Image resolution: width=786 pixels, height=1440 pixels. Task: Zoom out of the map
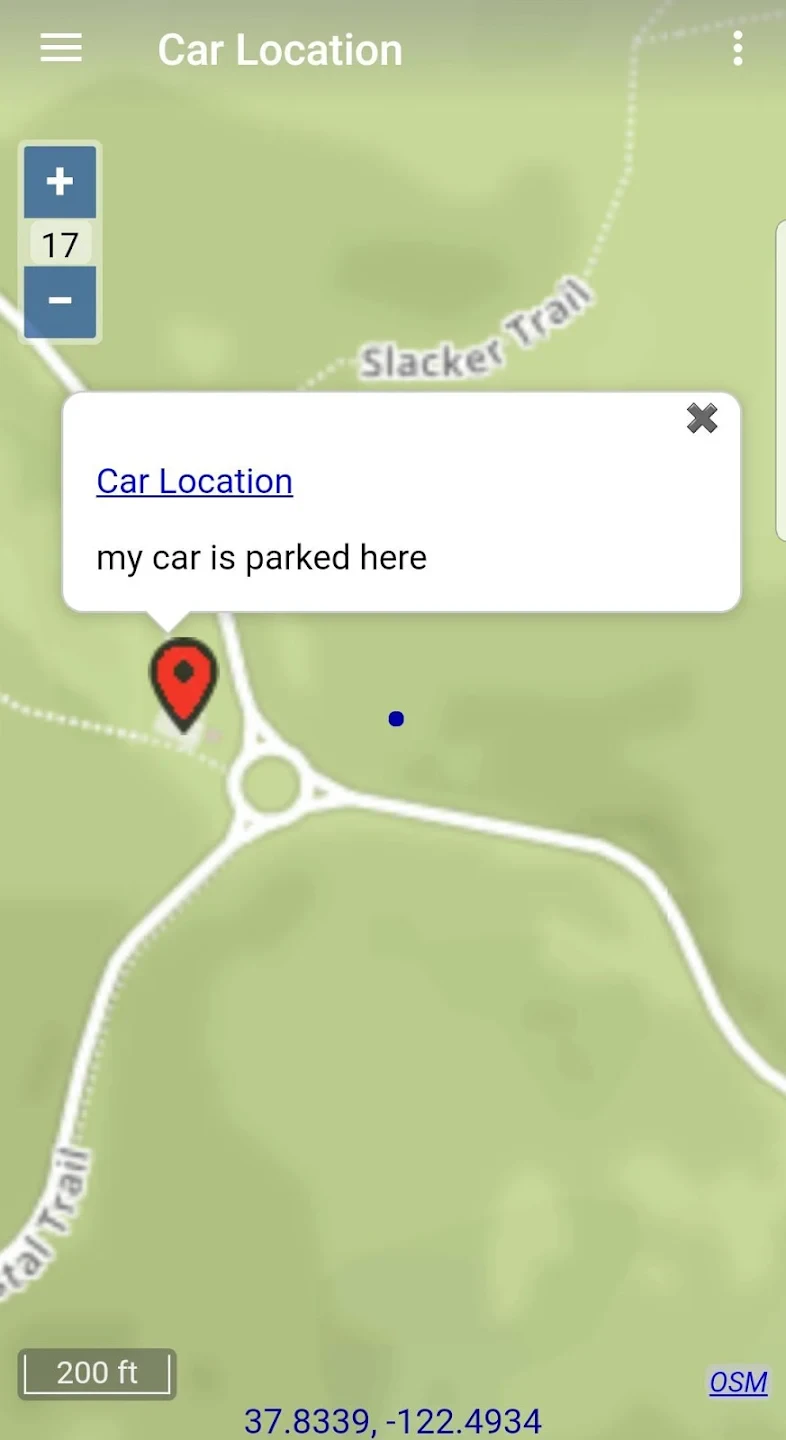60,301
